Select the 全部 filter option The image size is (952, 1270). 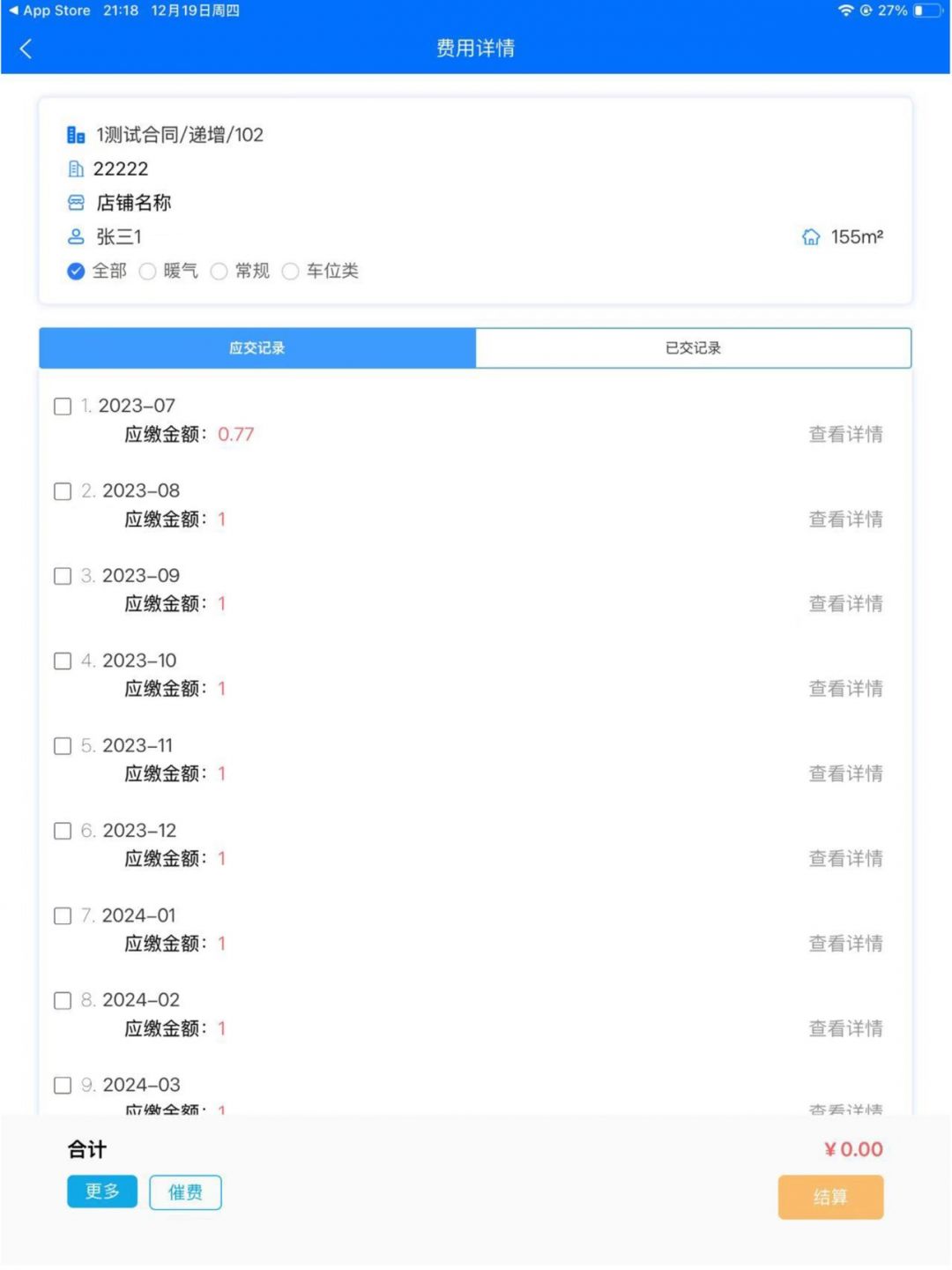coord(77,271)
